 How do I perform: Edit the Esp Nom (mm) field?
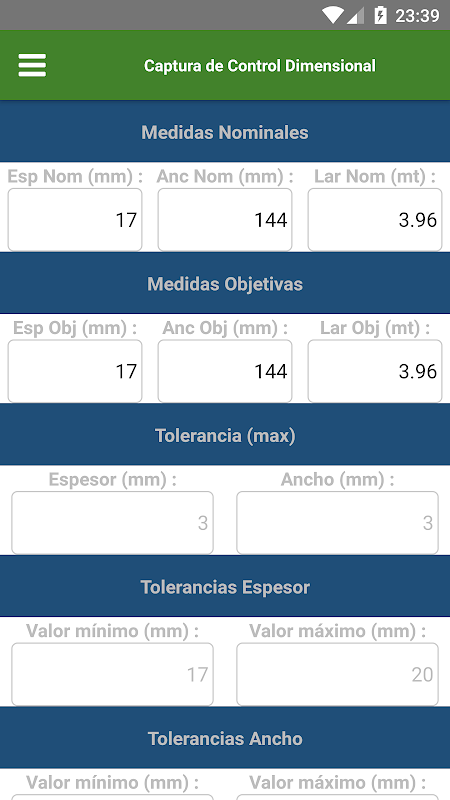click(x=75, y=220)
